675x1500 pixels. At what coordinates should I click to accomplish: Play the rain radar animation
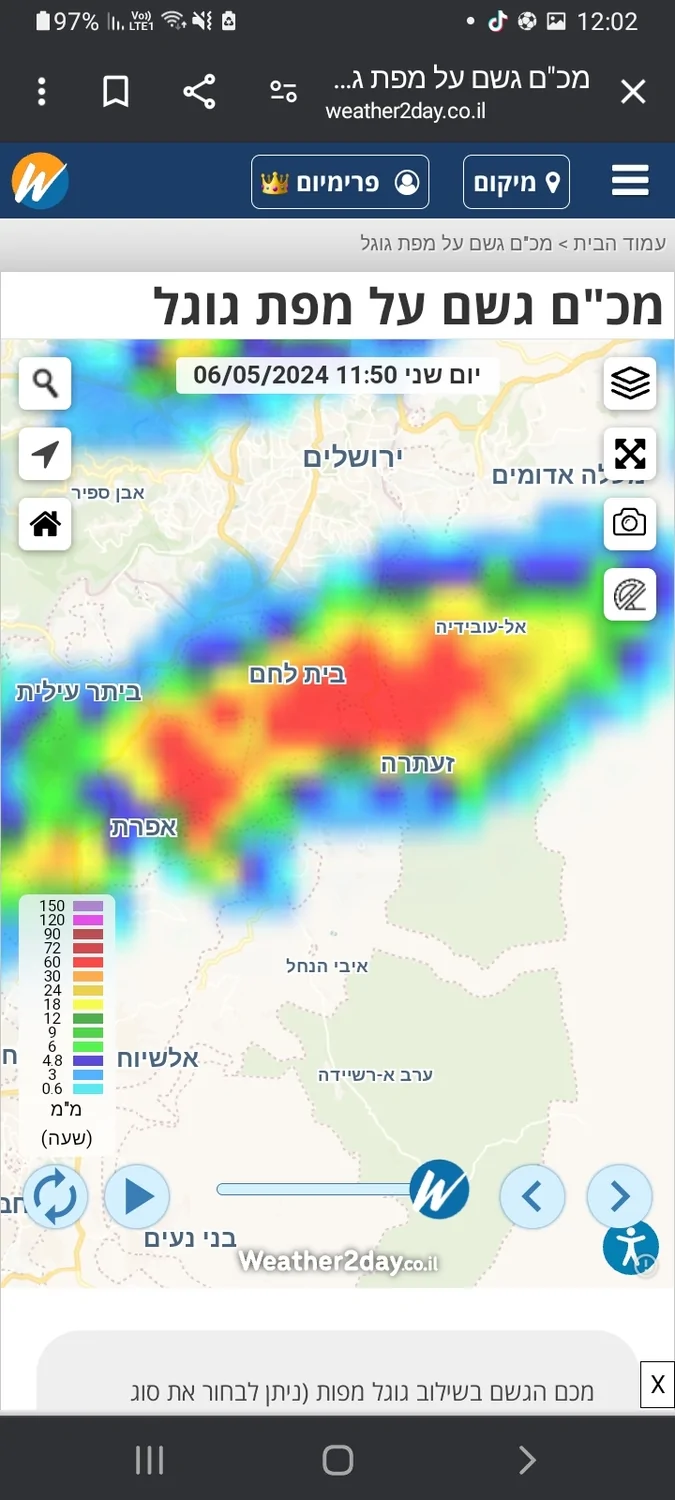137,1196
